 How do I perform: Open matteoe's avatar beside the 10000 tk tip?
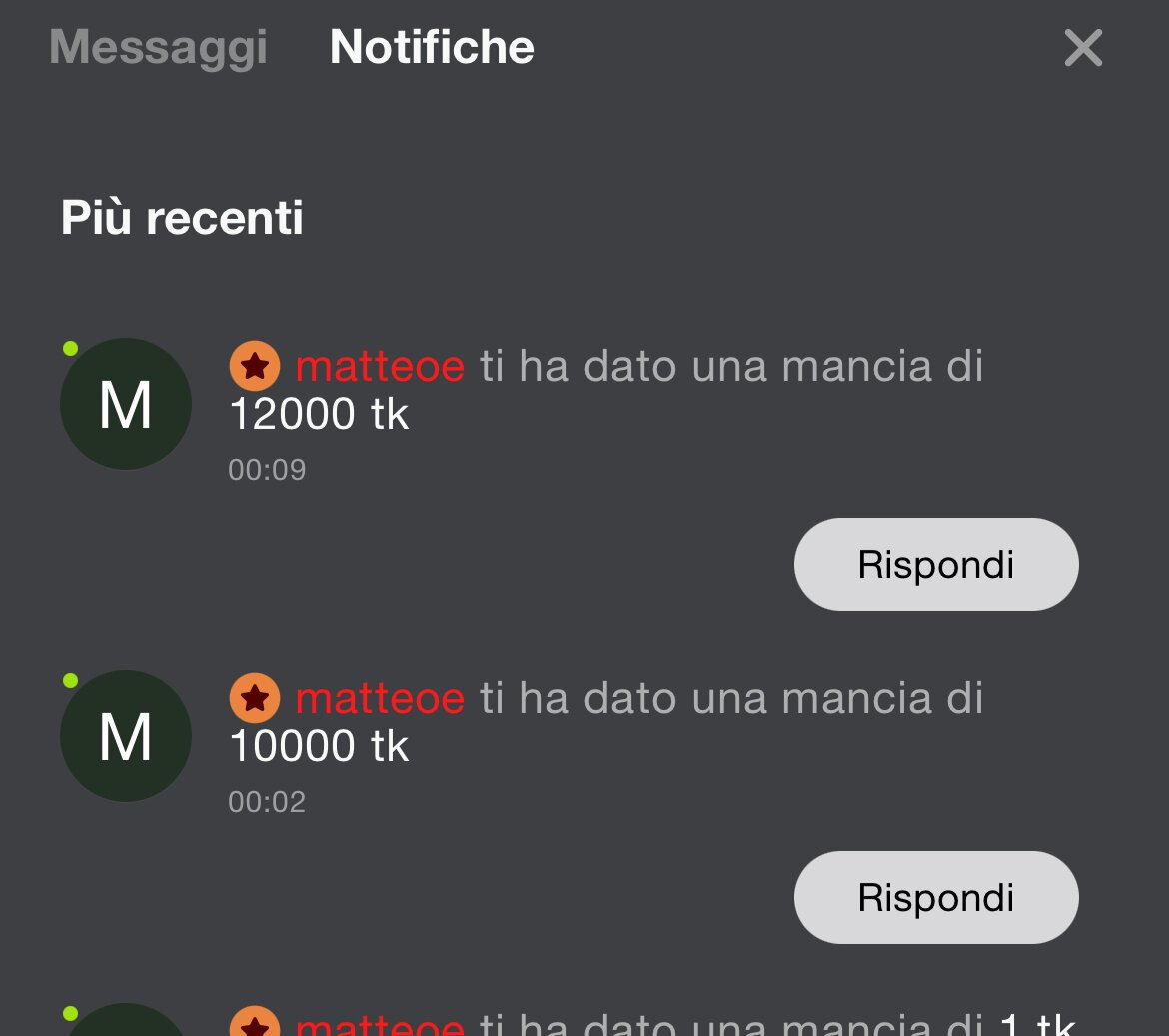pyautogui.click(x=126, y=737)
